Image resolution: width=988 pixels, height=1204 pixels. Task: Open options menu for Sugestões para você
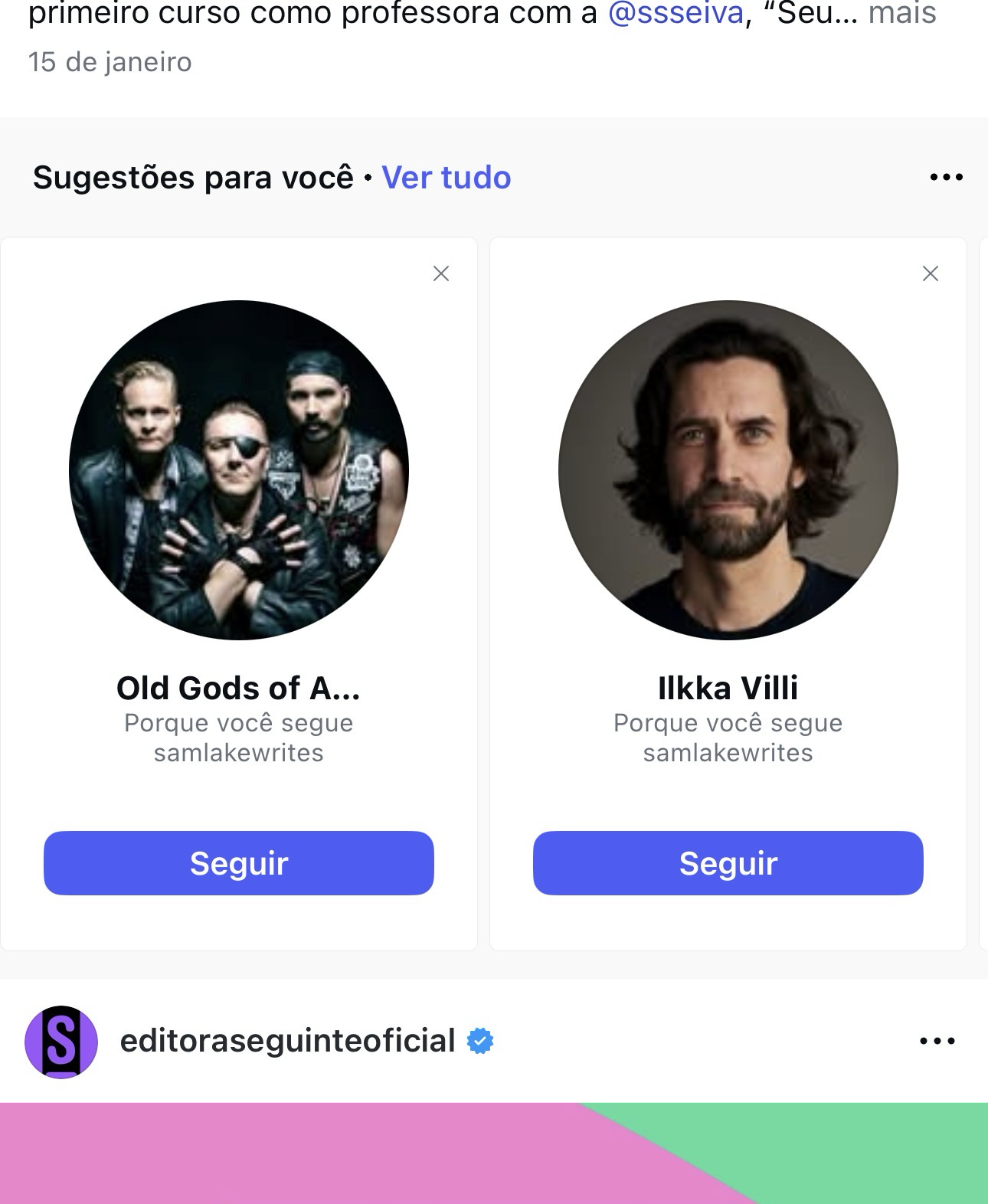click(x=946, y=178)
